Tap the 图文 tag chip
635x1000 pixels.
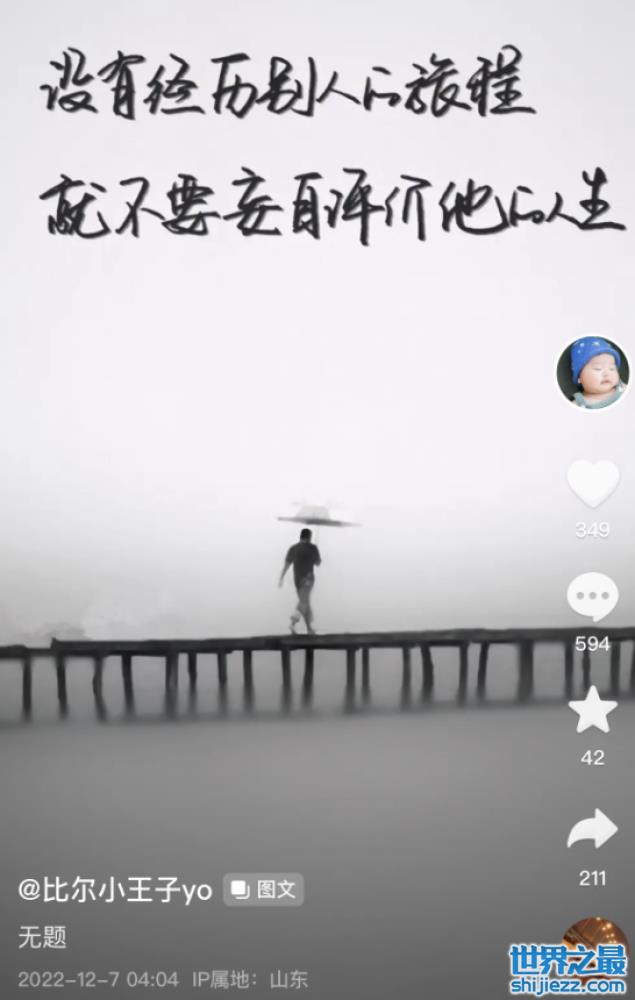tap(264, 889)
